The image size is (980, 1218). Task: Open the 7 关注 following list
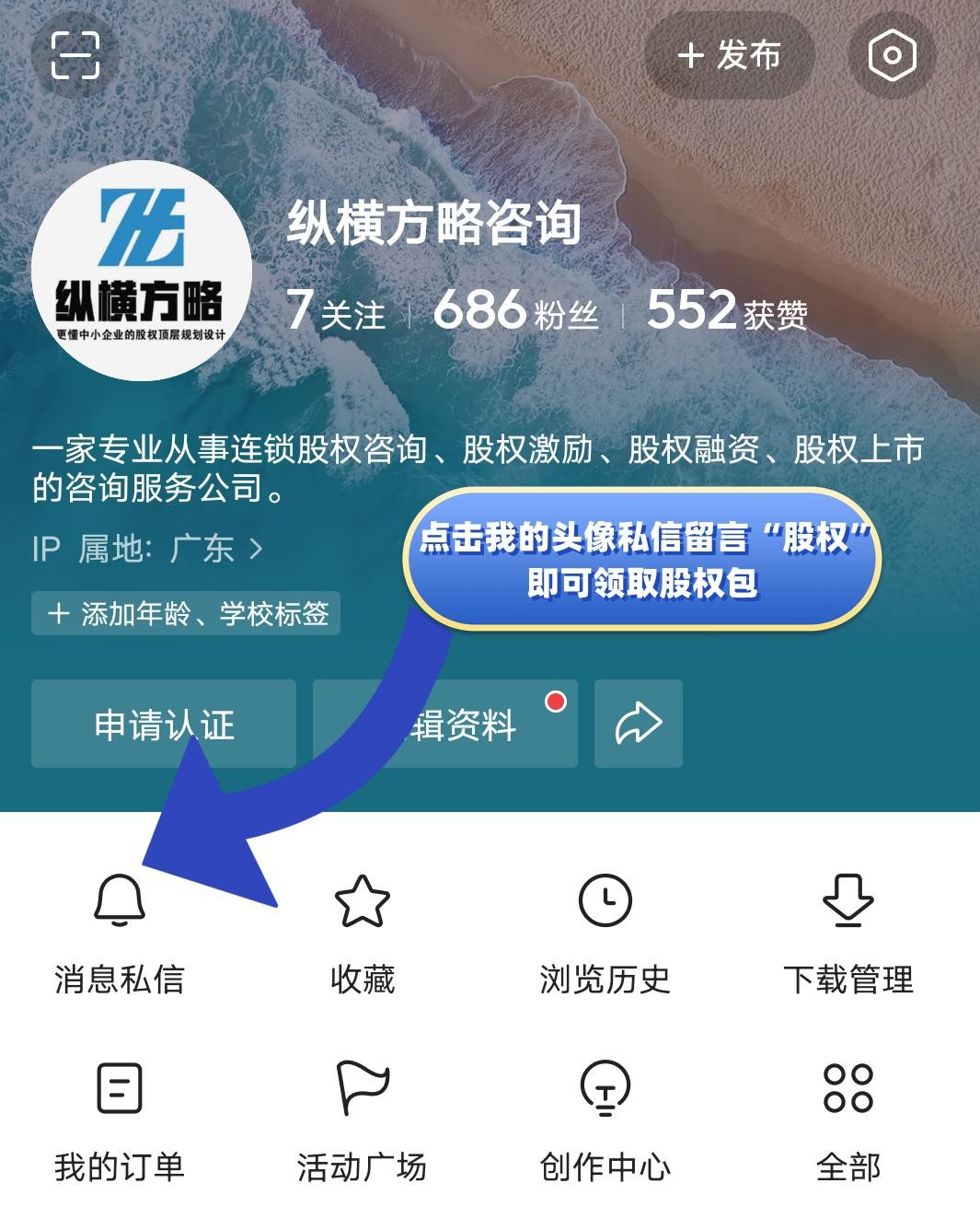coord(336,311)
